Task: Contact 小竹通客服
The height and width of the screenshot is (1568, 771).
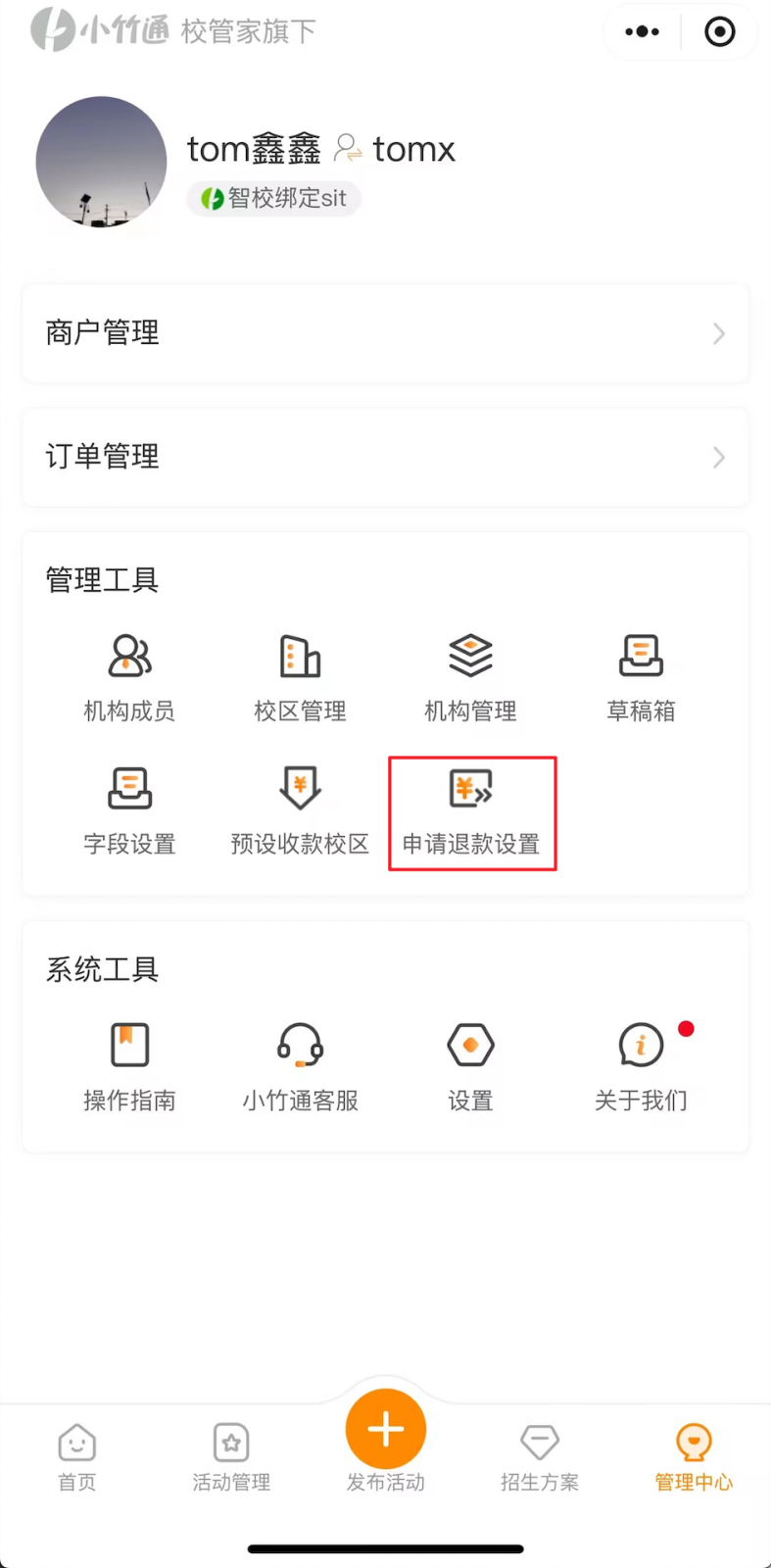Action: 300,1066
